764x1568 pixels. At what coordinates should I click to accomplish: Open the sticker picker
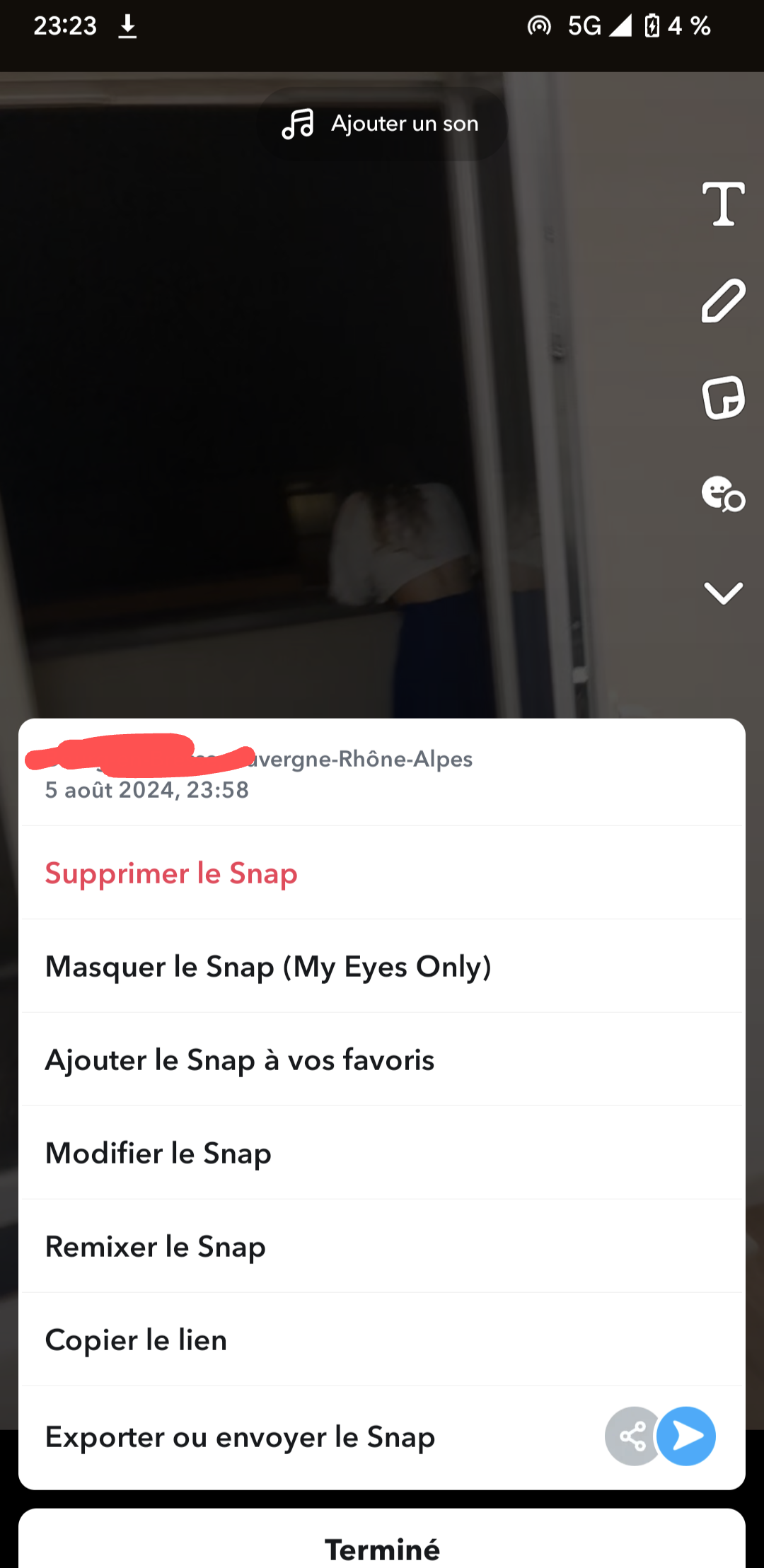pos(723,397)
